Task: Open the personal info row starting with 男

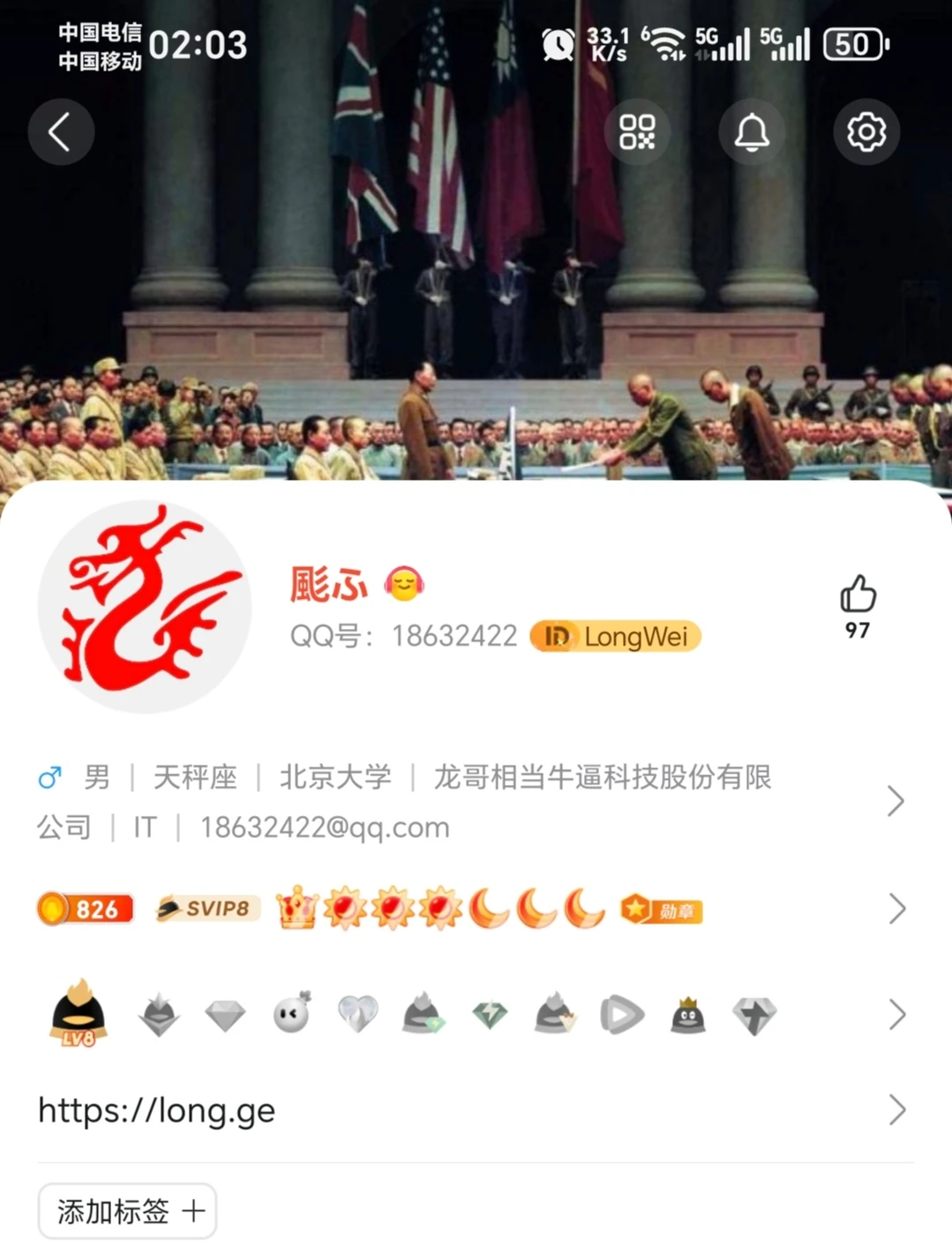Action: (475, 802)
